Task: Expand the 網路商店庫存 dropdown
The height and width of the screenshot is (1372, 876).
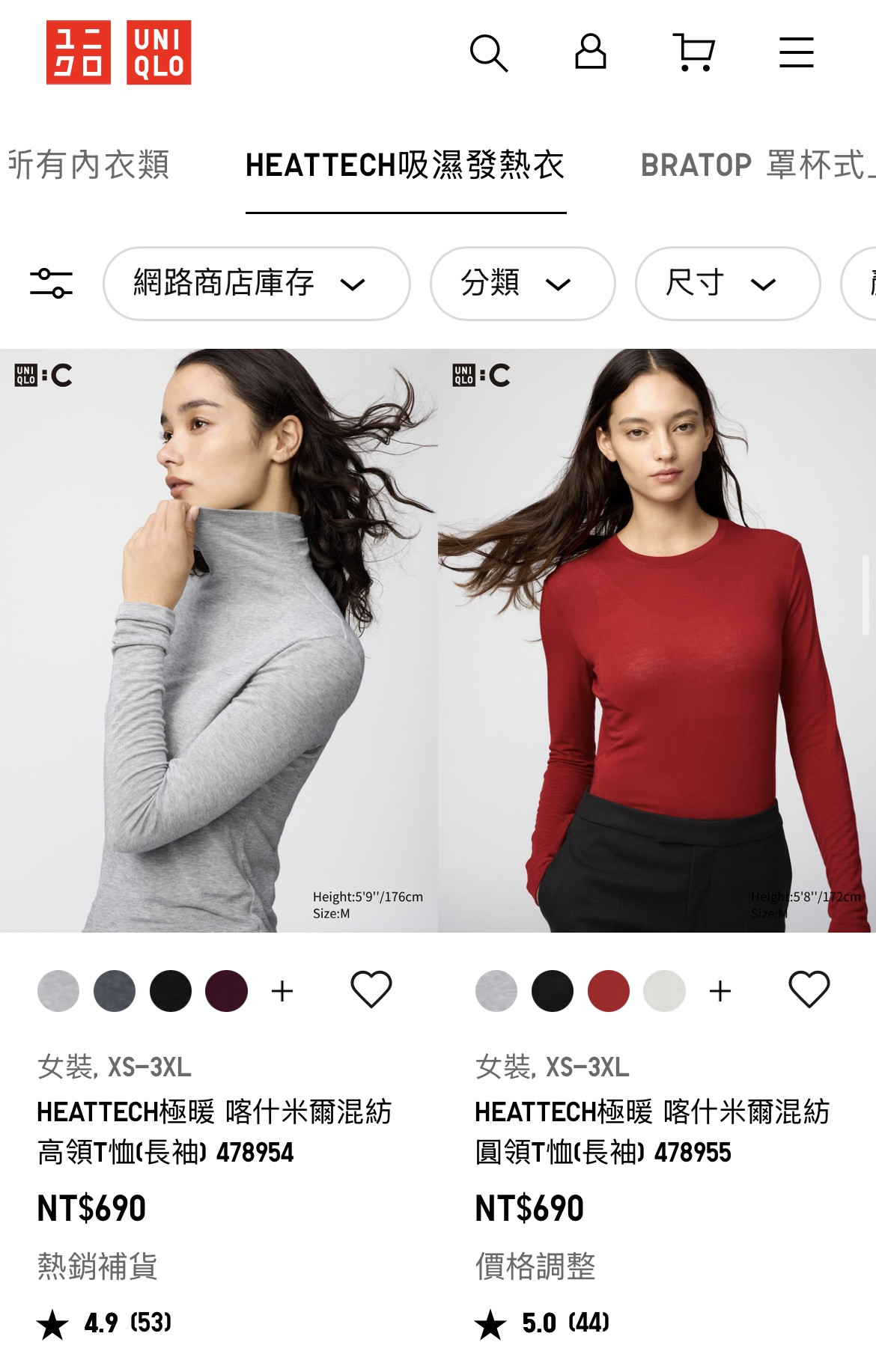Action: pyautogui.click(x=256, y=284)
